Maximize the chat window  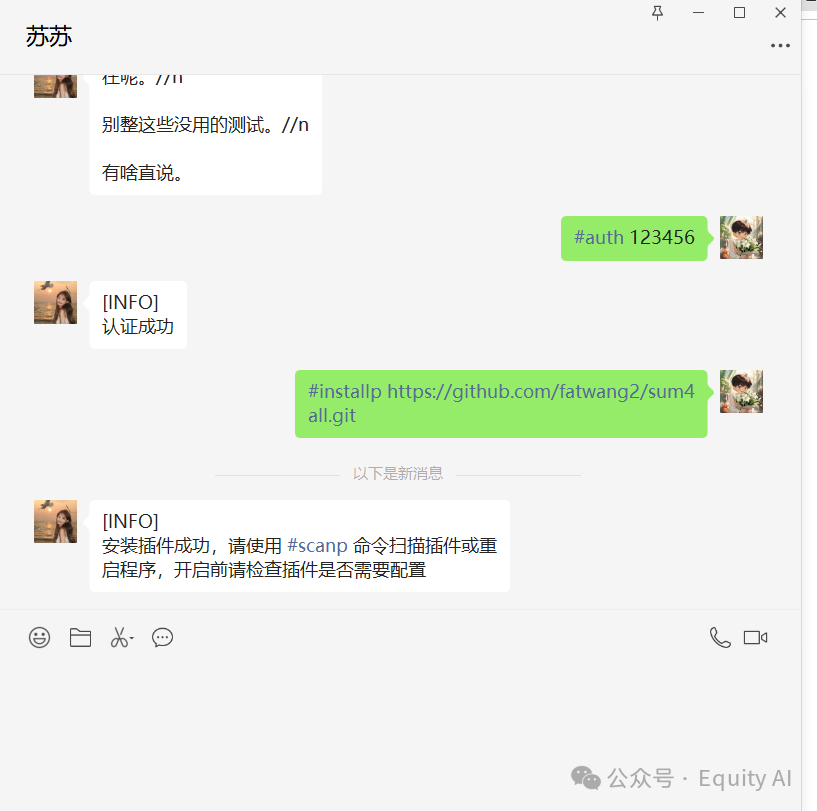tap(739, 13)
